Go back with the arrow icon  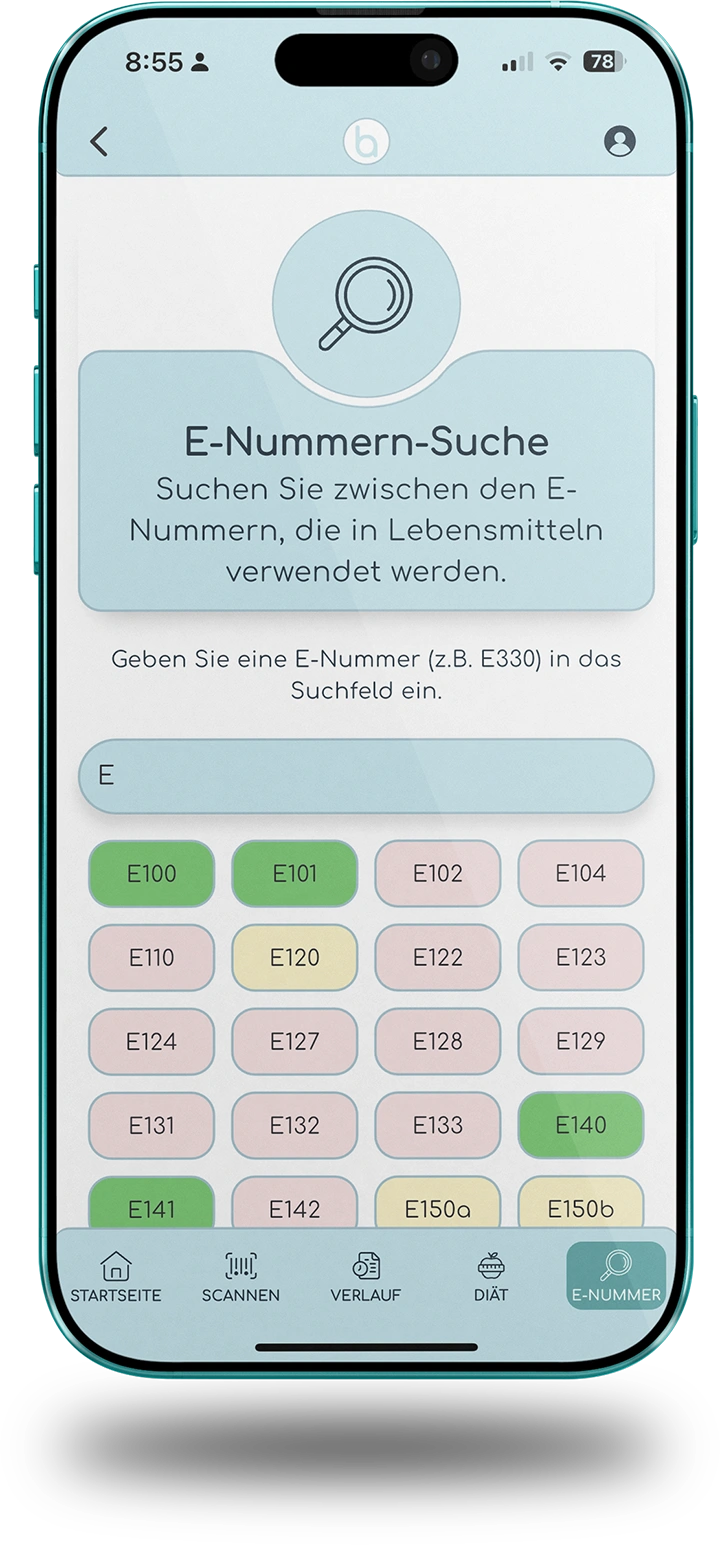(x=99, y=142)
